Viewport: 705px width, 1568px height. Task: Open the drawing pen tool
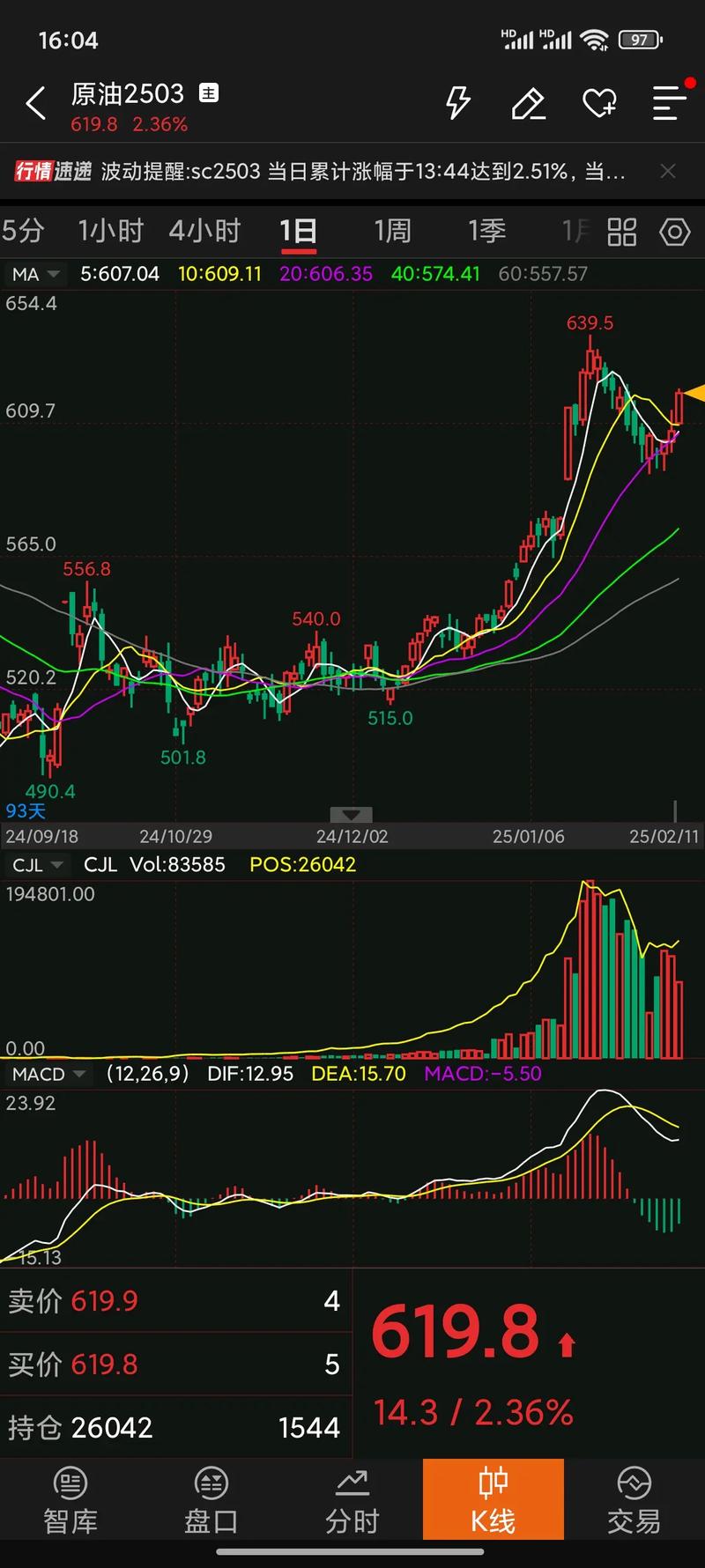click(528, 104)
